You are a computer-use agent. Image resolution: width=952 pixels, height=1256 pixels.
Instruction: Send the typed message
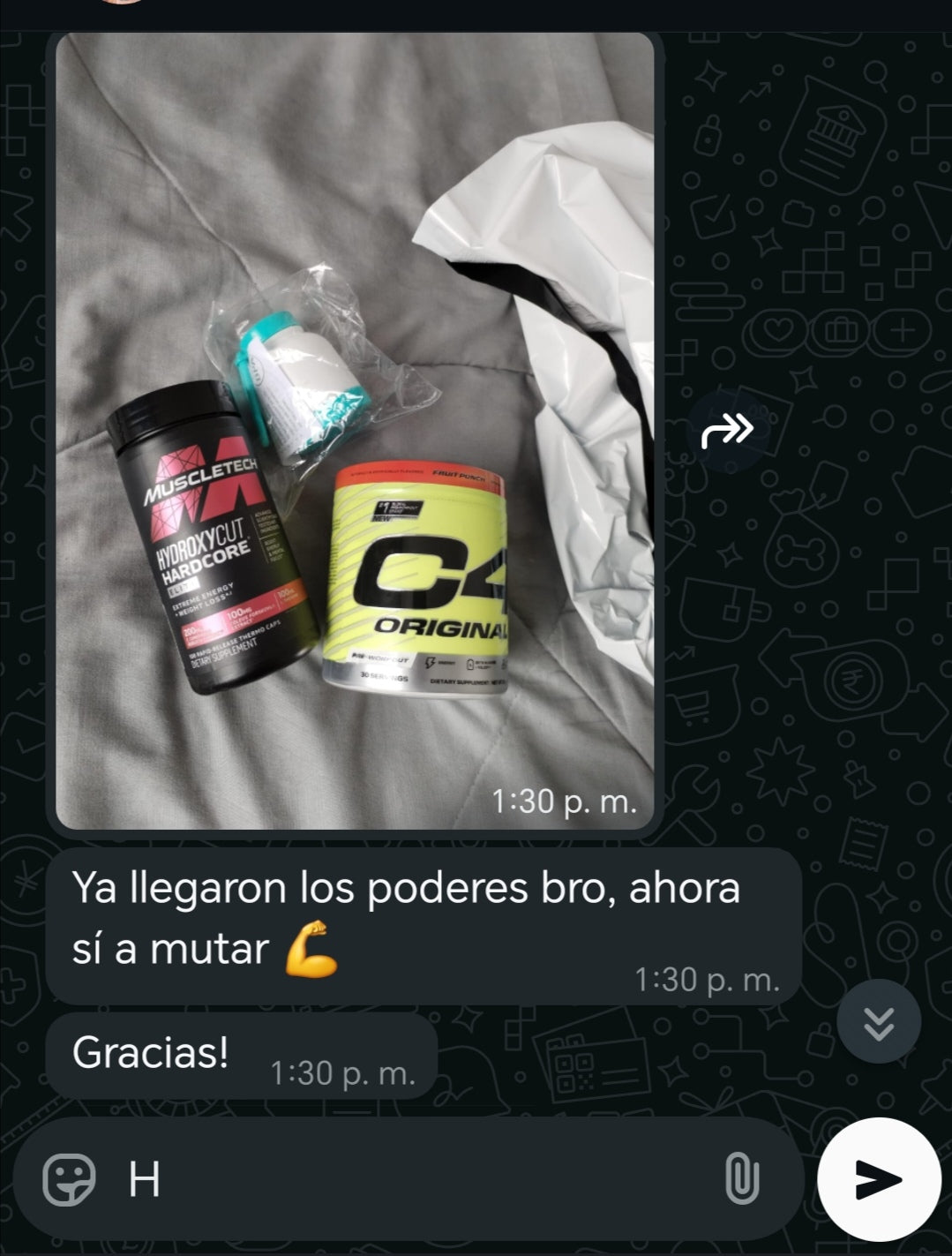(x=878, y=1179)
